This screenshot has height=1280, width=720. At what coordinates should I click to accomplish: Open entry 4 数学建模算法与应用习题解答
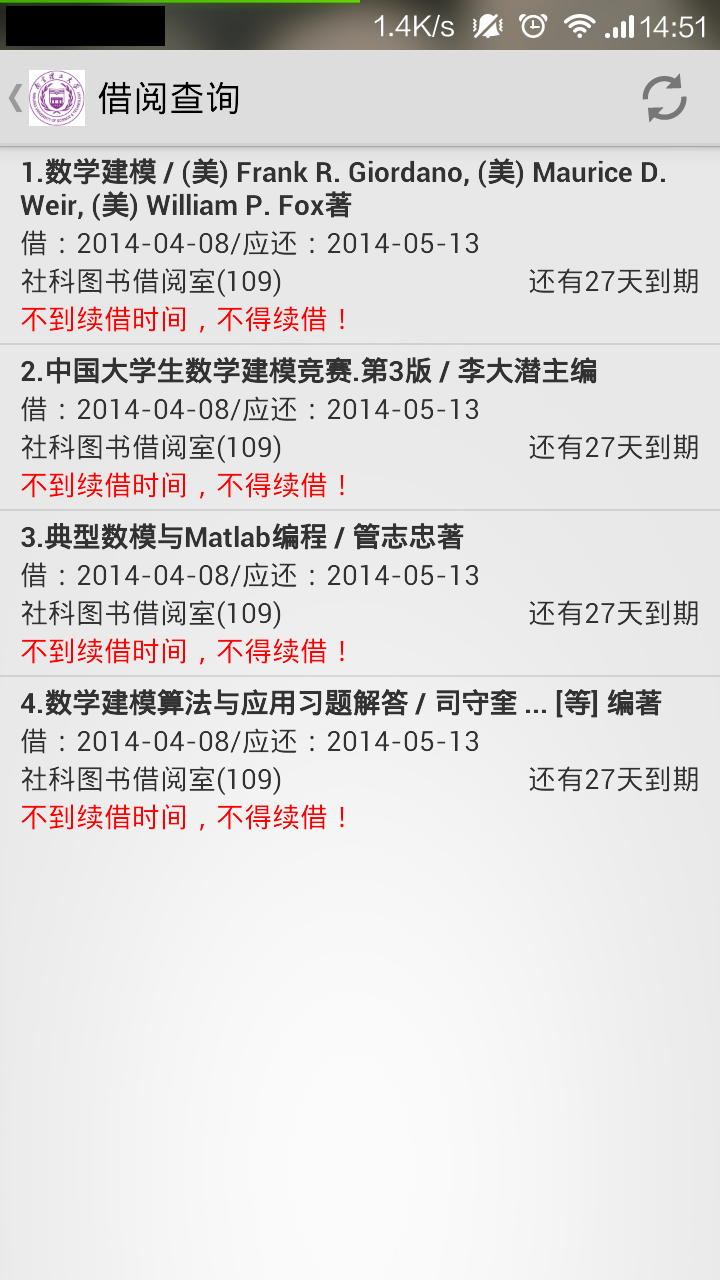pos(340,703)
